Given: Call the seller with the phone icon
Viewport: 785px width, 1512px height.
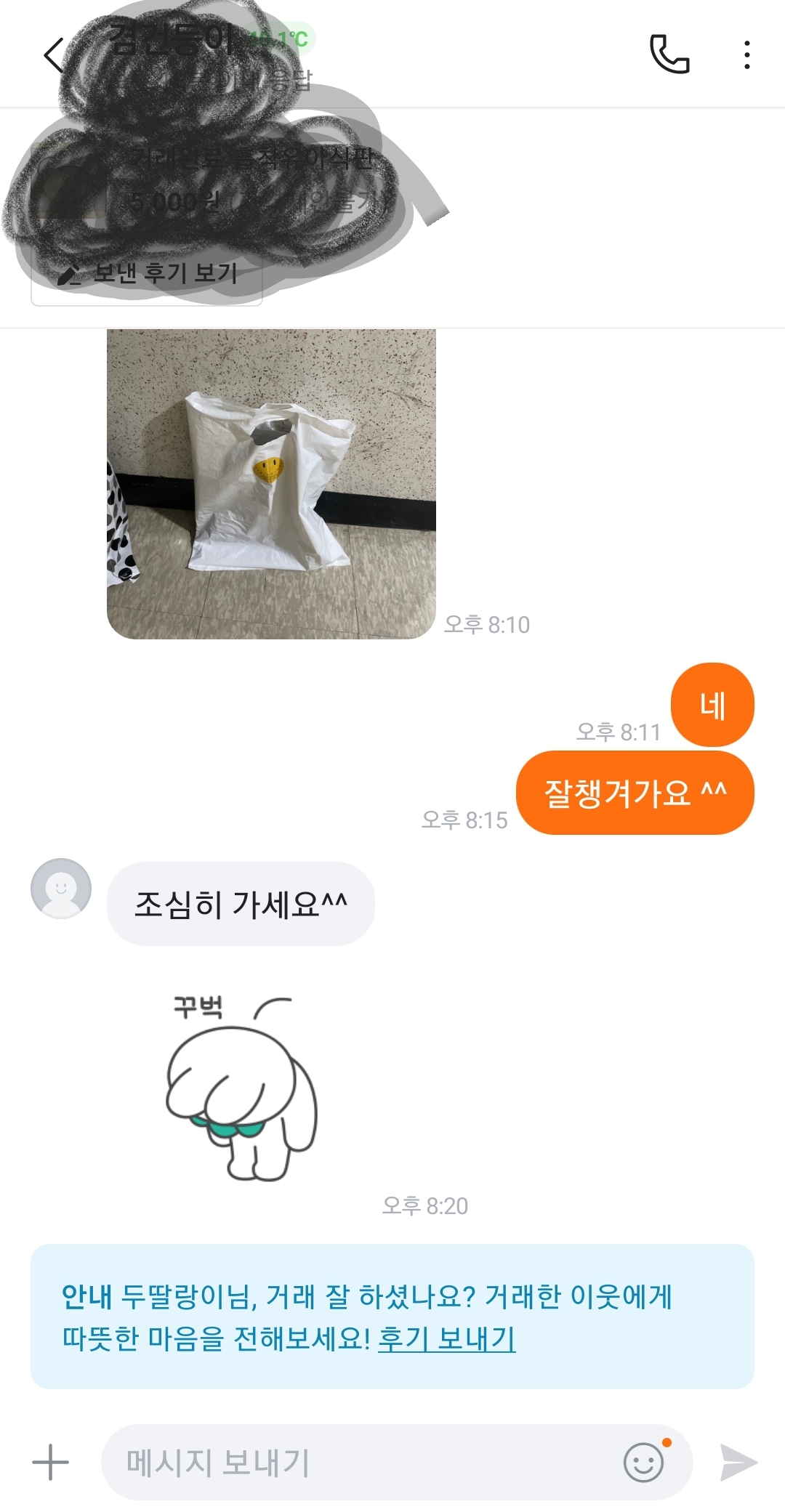Looking at the screenshot, I should point(669,54).
